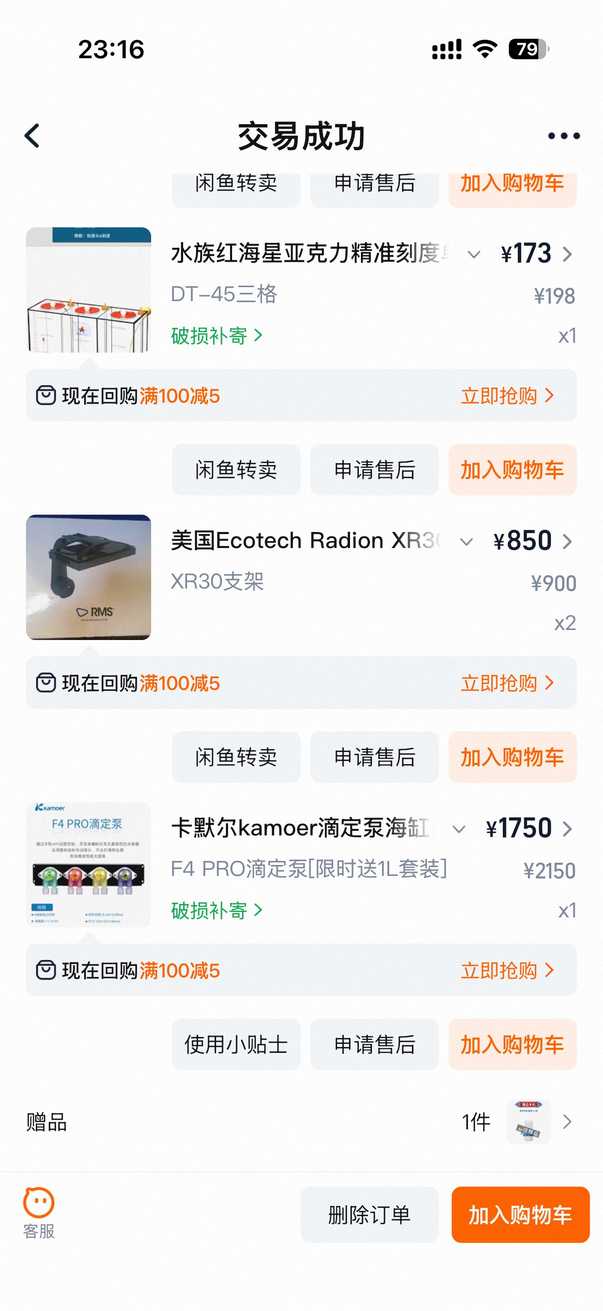Viewport: 603px width, 1311px height.
Task: Request 申请售后 for the F4 PRO滴定泵
Action: point(374,1045)
